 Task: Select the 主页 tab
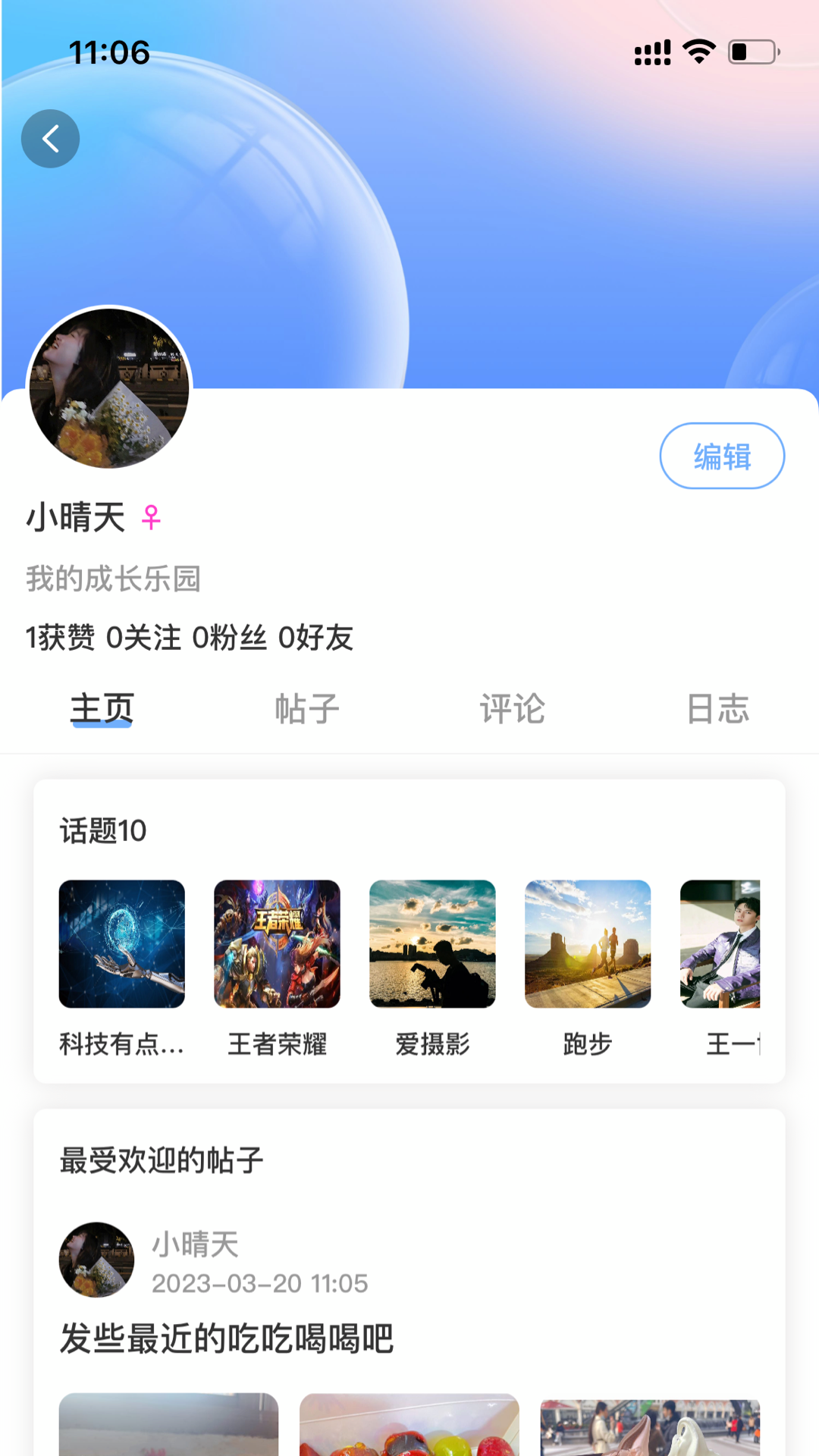tap(102, 709)
